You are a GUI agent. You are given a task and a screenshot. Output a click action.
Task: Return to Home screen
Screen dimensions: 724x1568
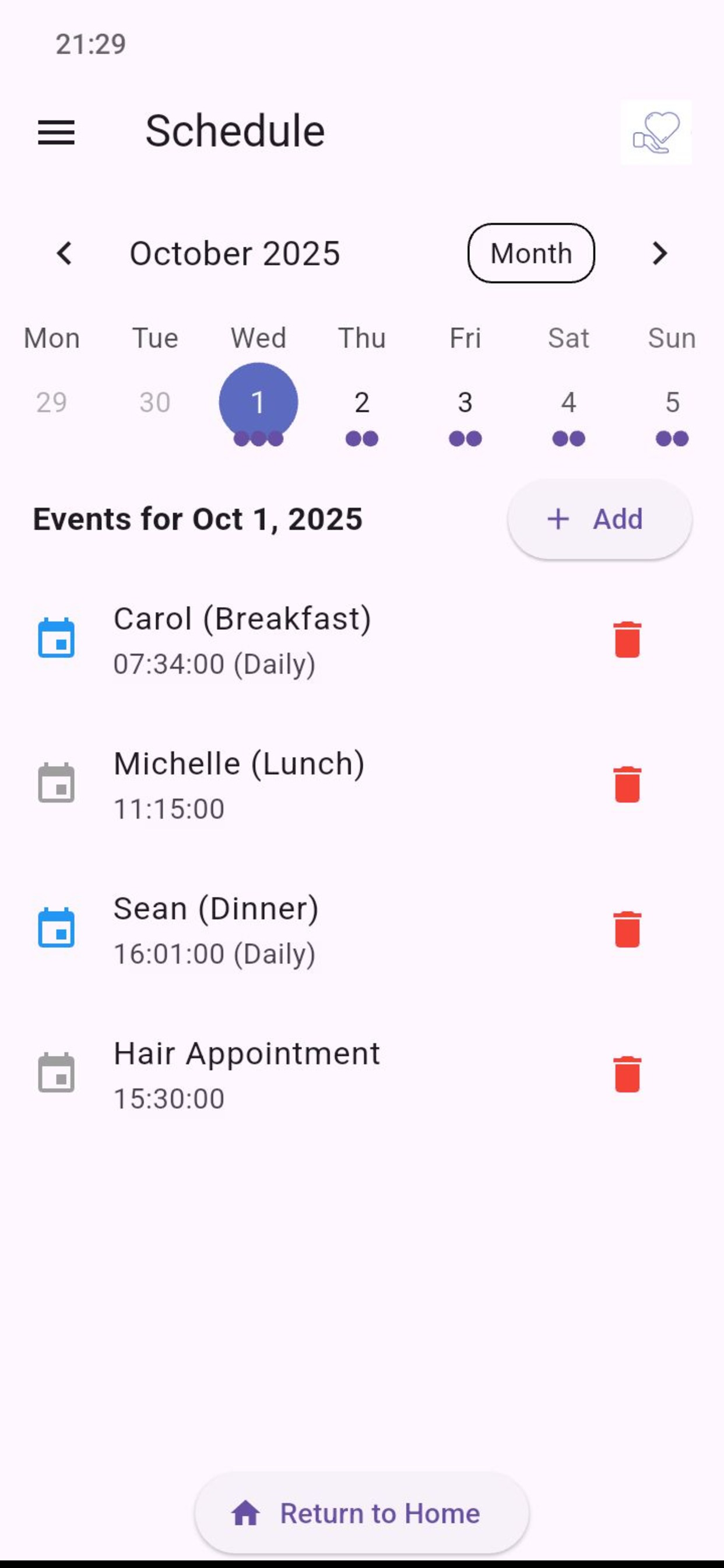pos(361,1514)
